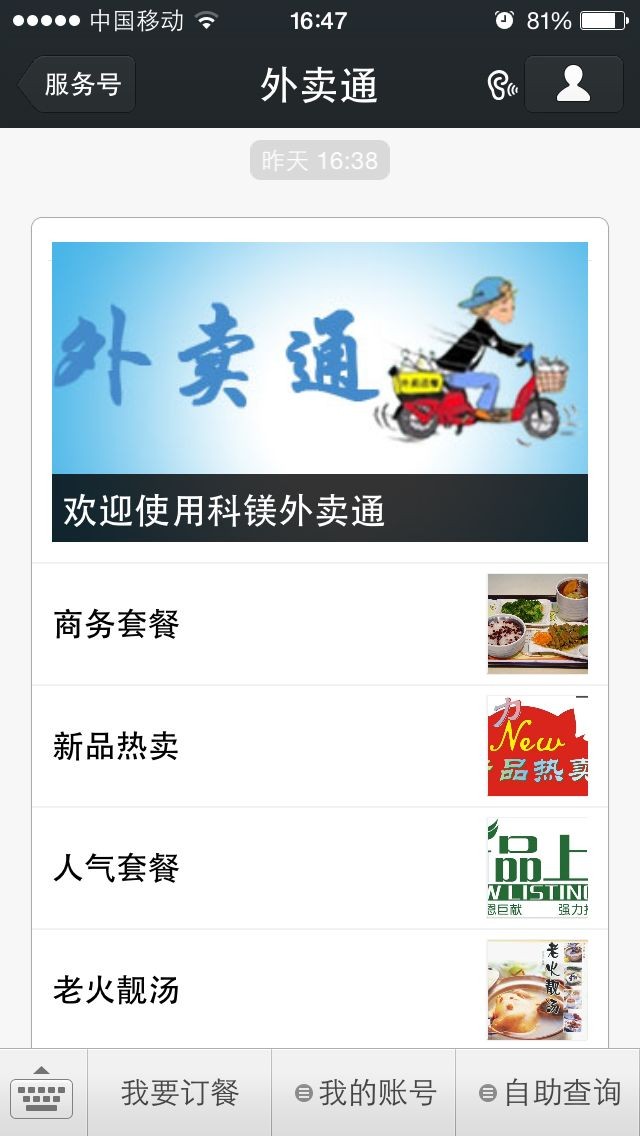This screenshot has height=1136, width=640.
Task: Expand the 自助查询 menu
Action: 549,1092
